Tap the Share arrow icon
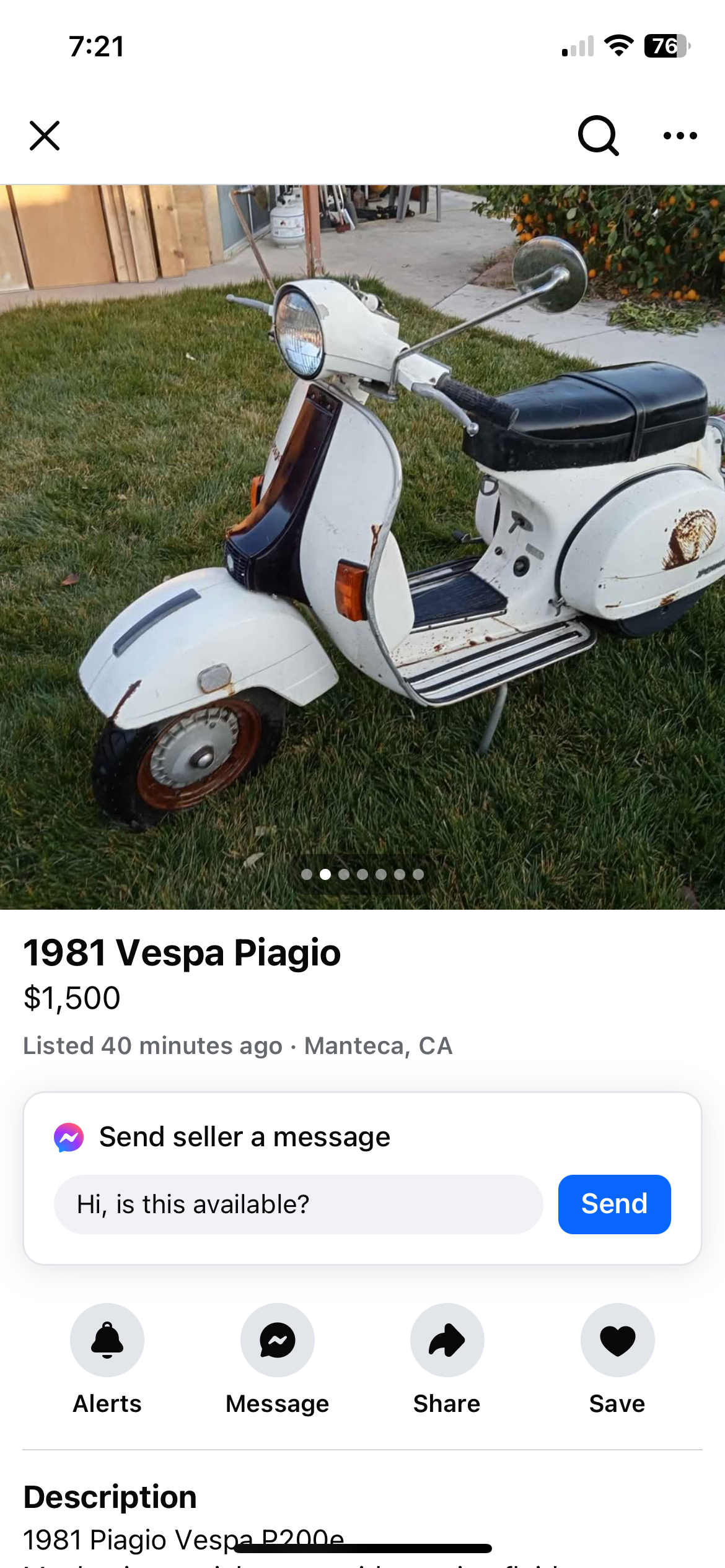725x1568 pixels. (x=446, y=1339)
